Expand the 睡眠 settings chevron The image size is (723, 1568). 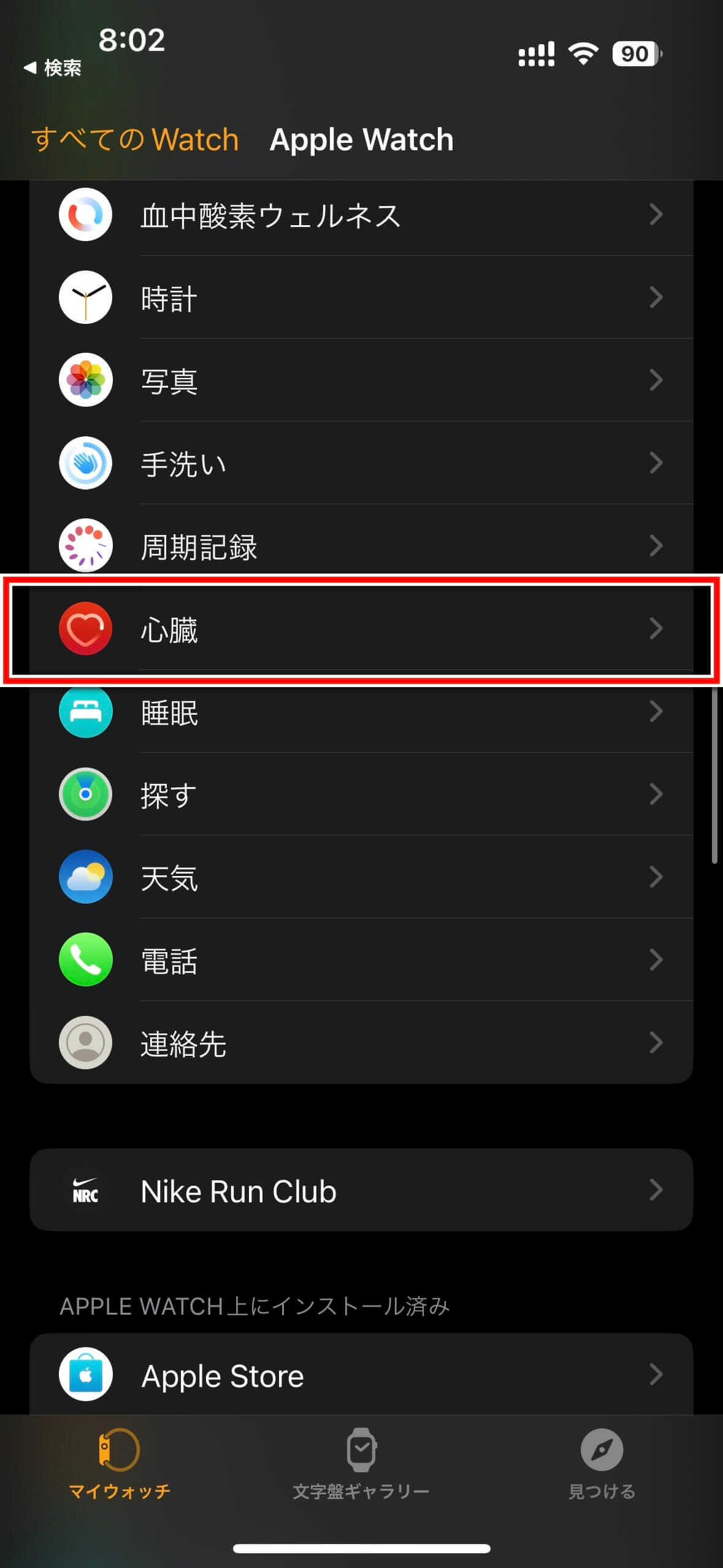[657, 711]
